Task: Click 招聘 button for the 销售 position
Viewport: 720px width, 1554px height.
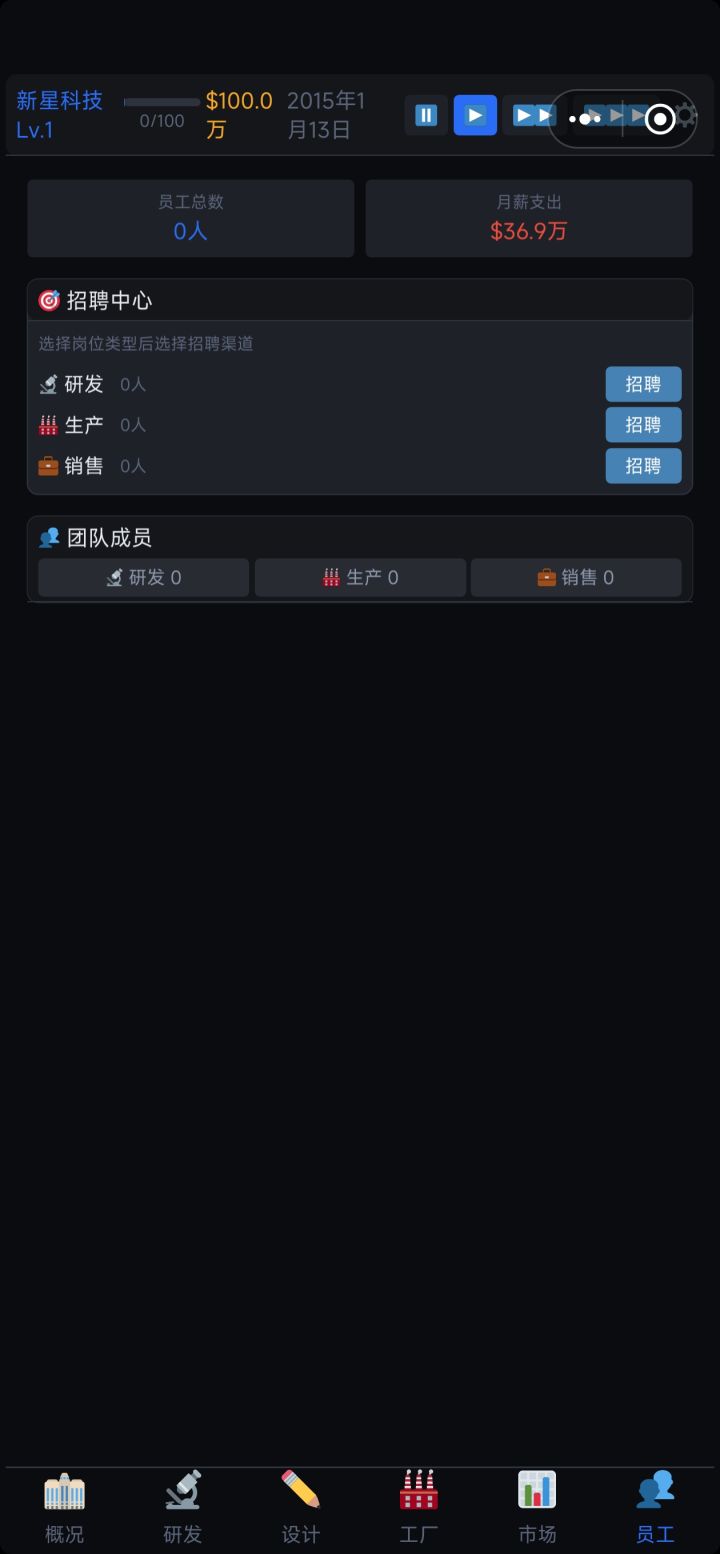Action: (x=643, y=466)
